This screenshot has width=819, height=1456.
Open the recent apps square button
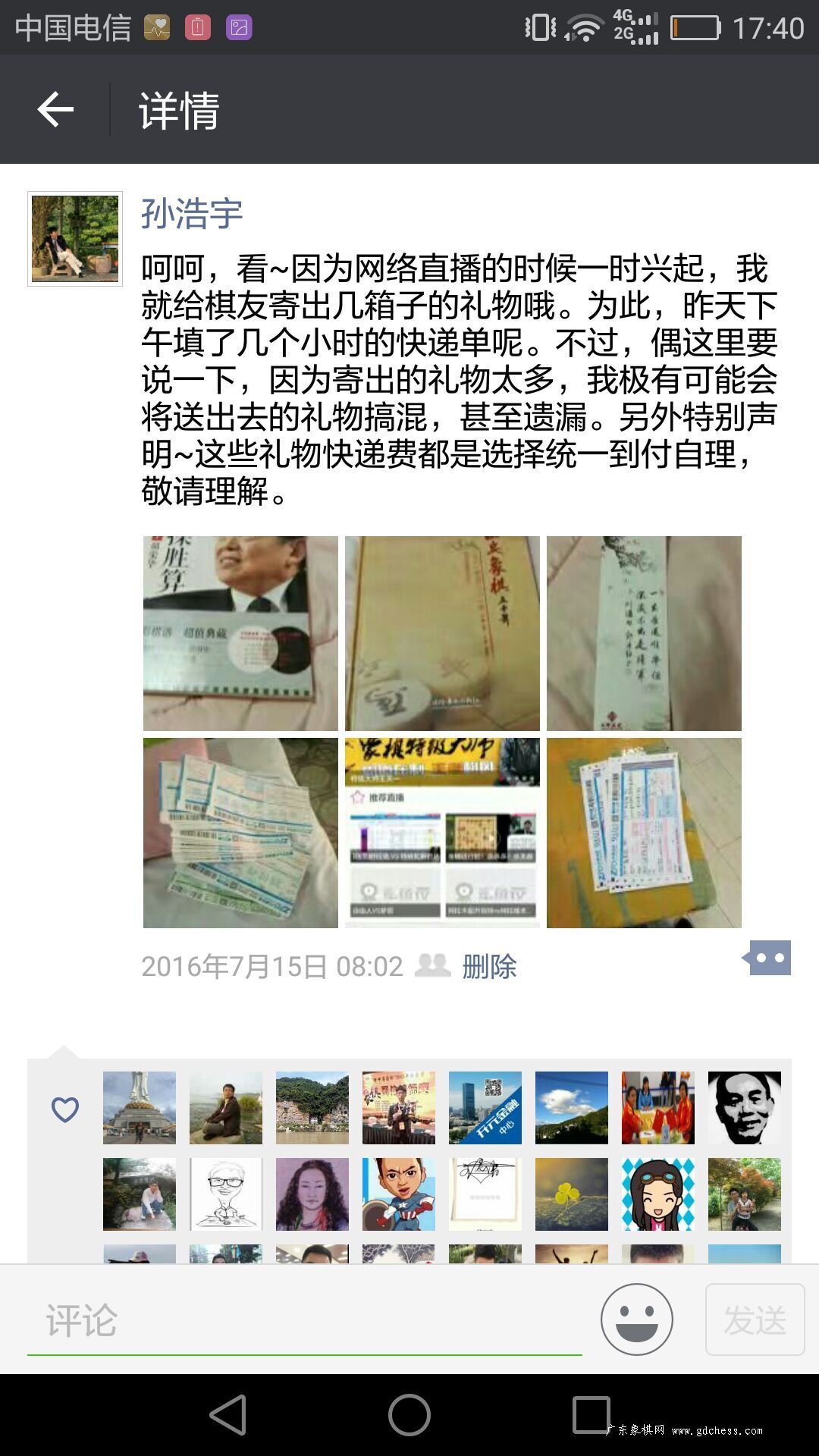pos(591,1415)
